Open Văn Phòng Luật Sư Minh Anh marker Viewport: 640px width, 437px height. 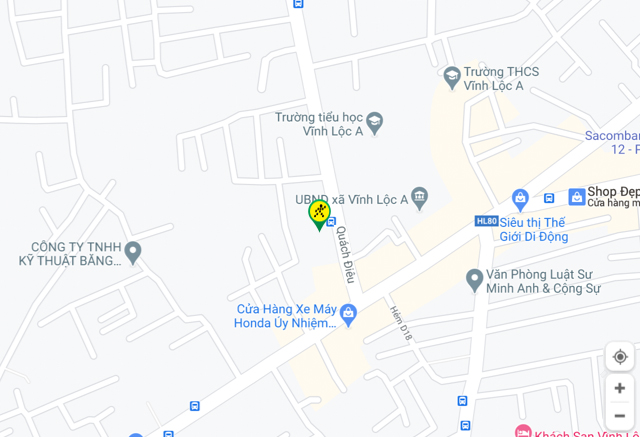click(475, 279)
